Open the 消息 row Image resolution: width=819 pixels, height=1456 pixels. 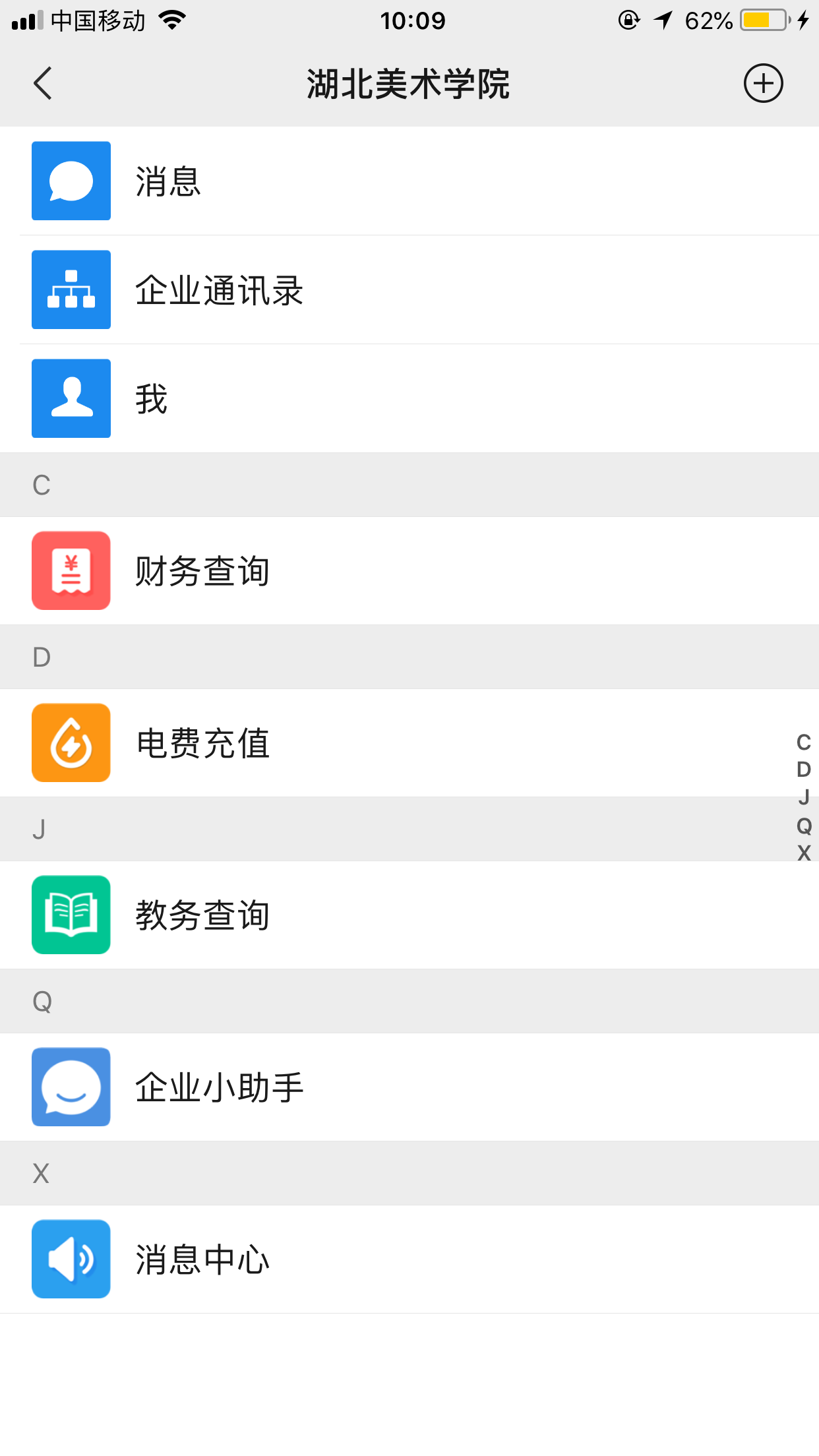(409, 181)
